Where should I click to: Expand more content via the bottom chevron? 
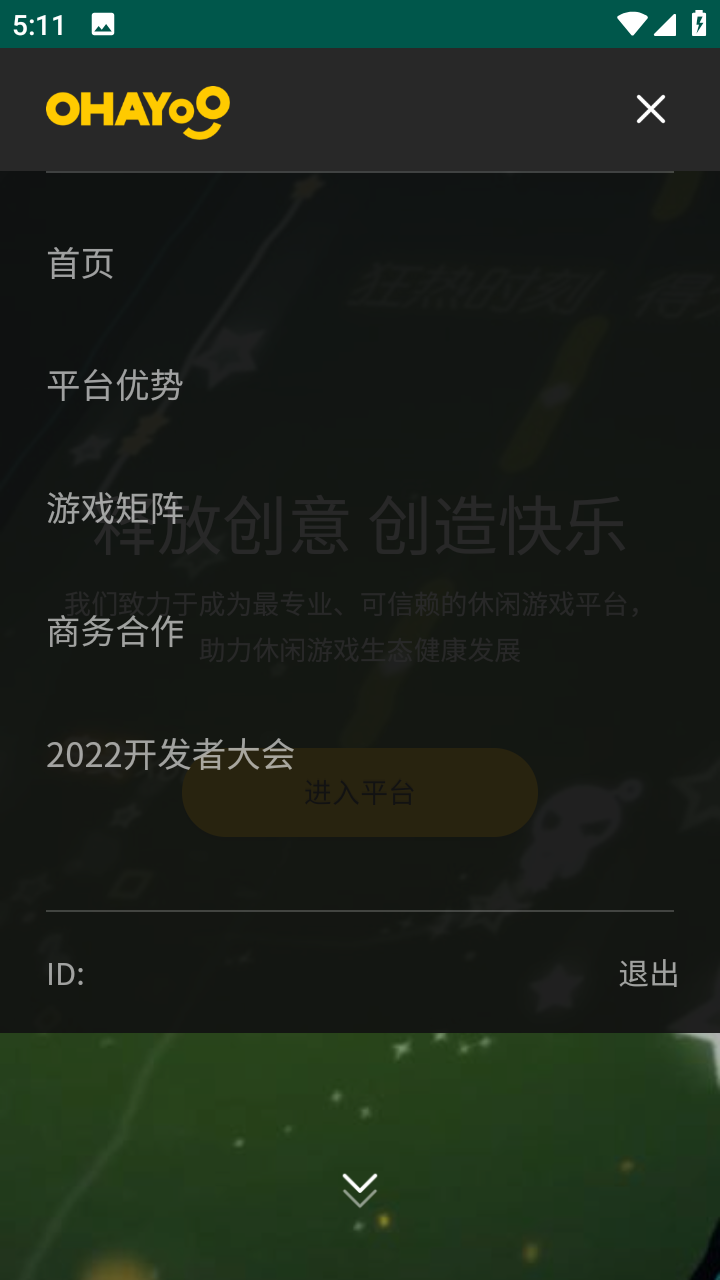click(359, 1190)
